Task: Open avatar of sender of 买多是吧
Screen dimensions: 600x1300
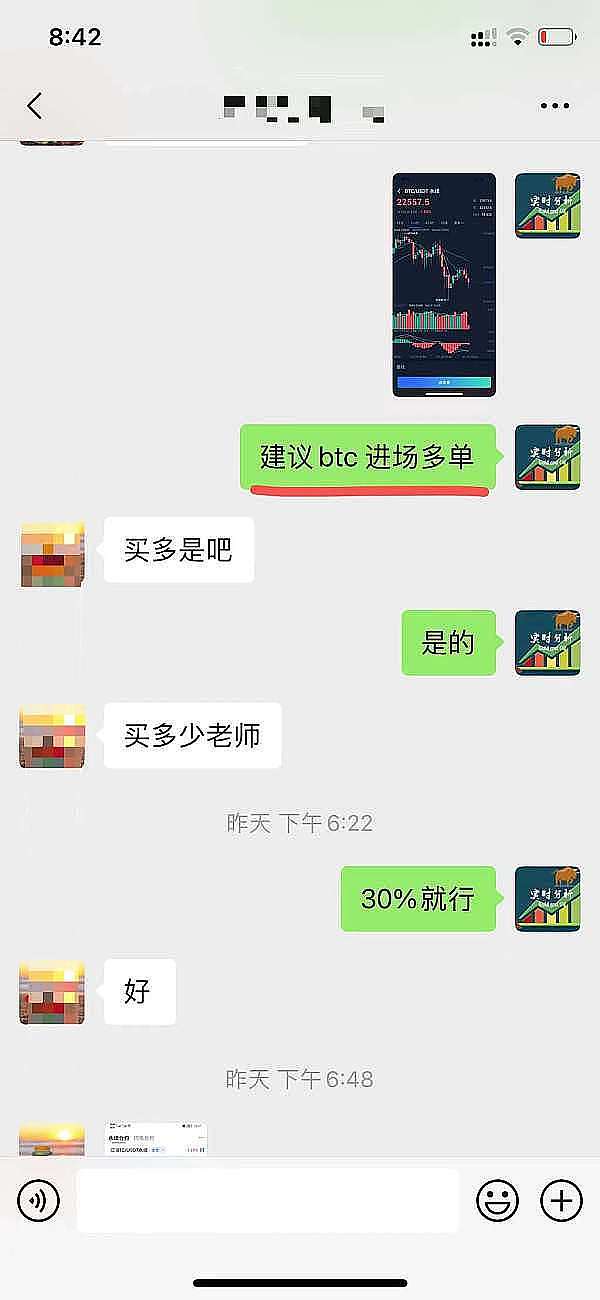Action: (x=52, y=553)
